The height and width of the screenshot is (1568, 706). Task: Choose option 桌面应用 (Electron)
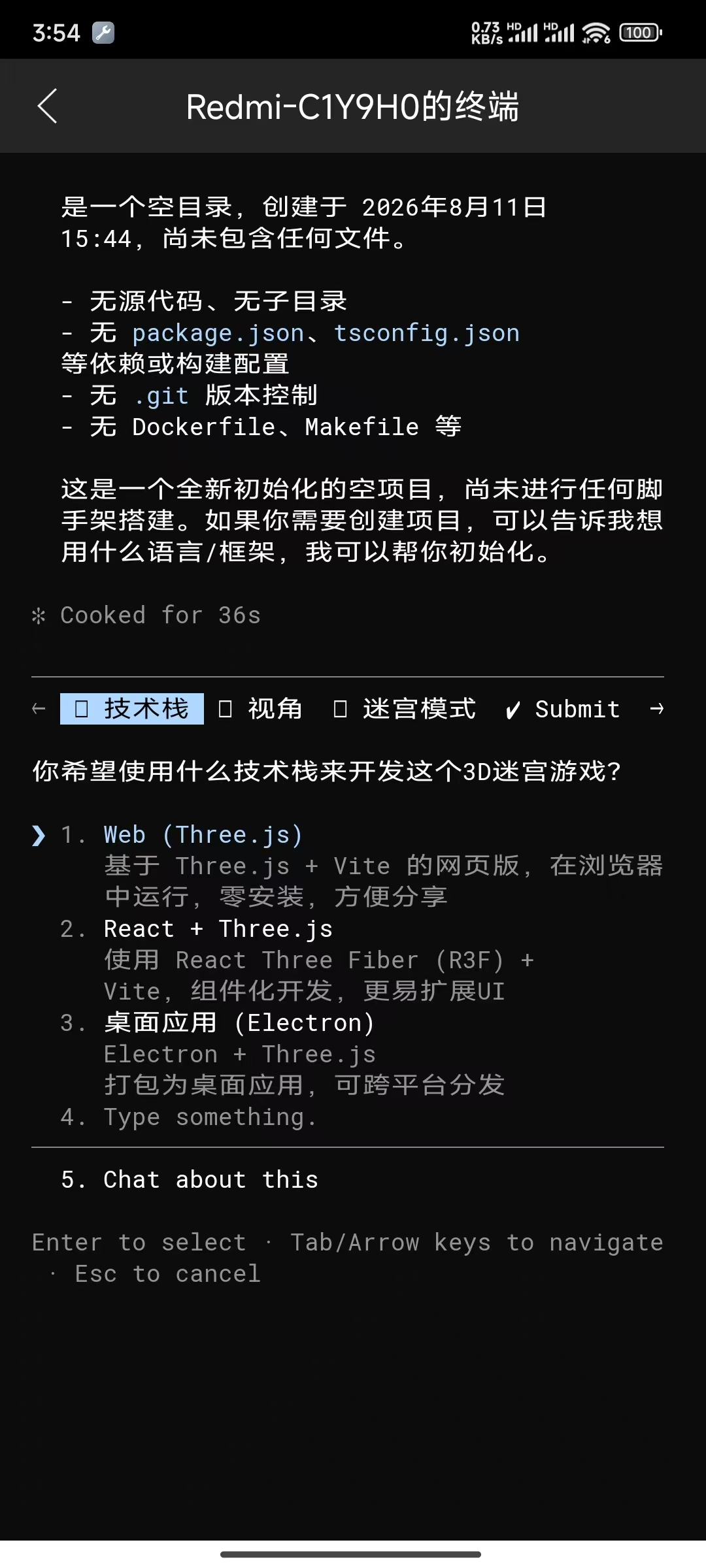point(239,1023)
